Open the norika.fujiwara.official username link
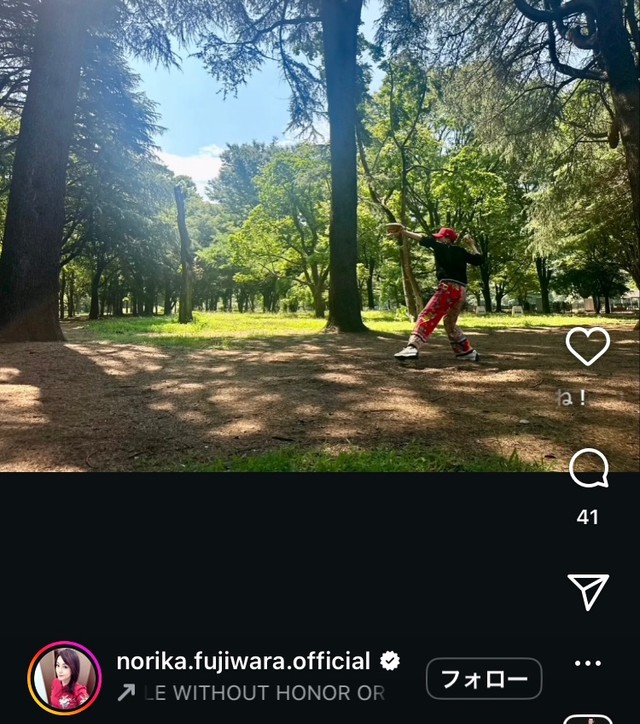Viewport: 640px width, 724px height. click(243, 661)
